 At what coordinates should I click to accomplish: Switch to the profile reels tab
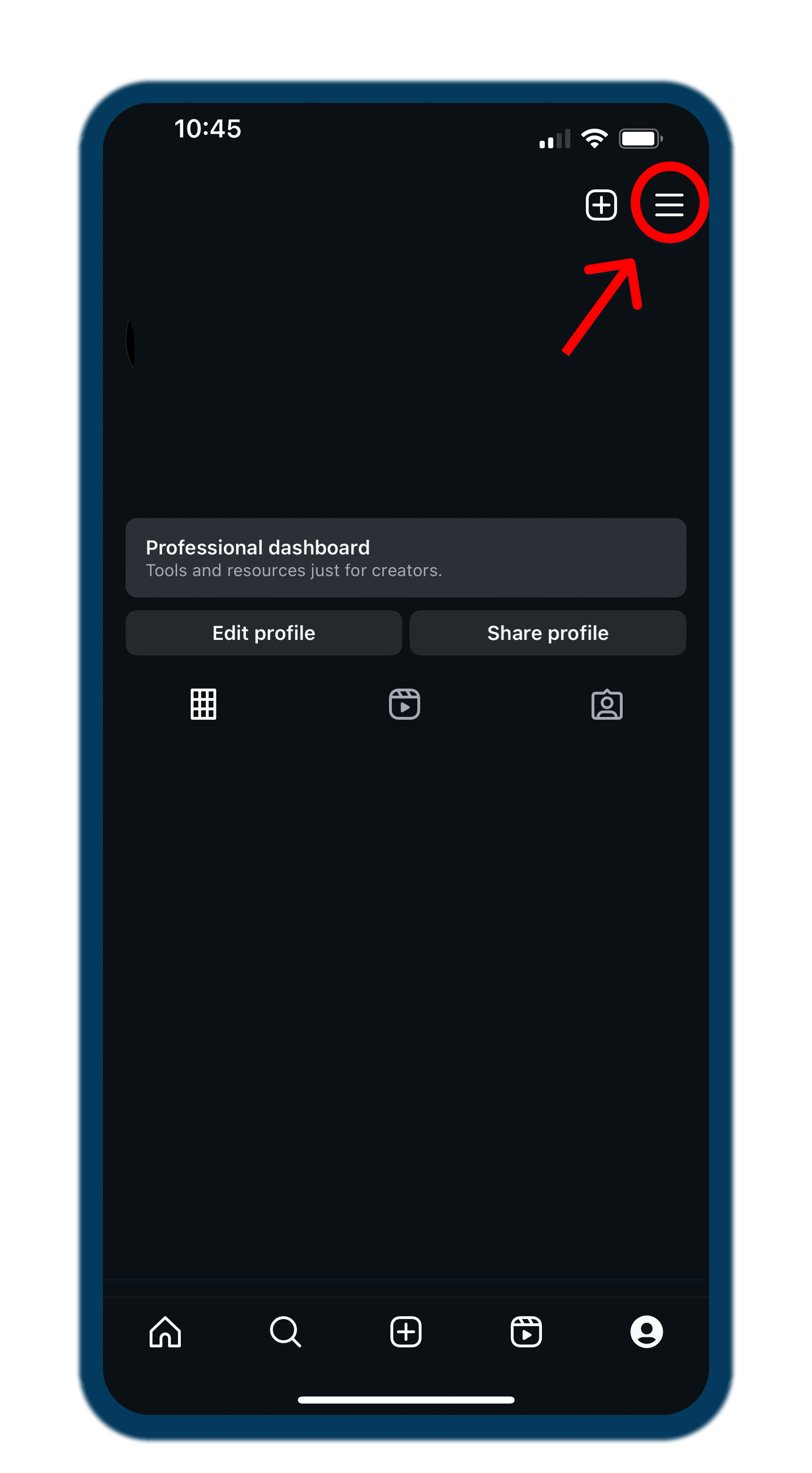(x=405, y=704)
